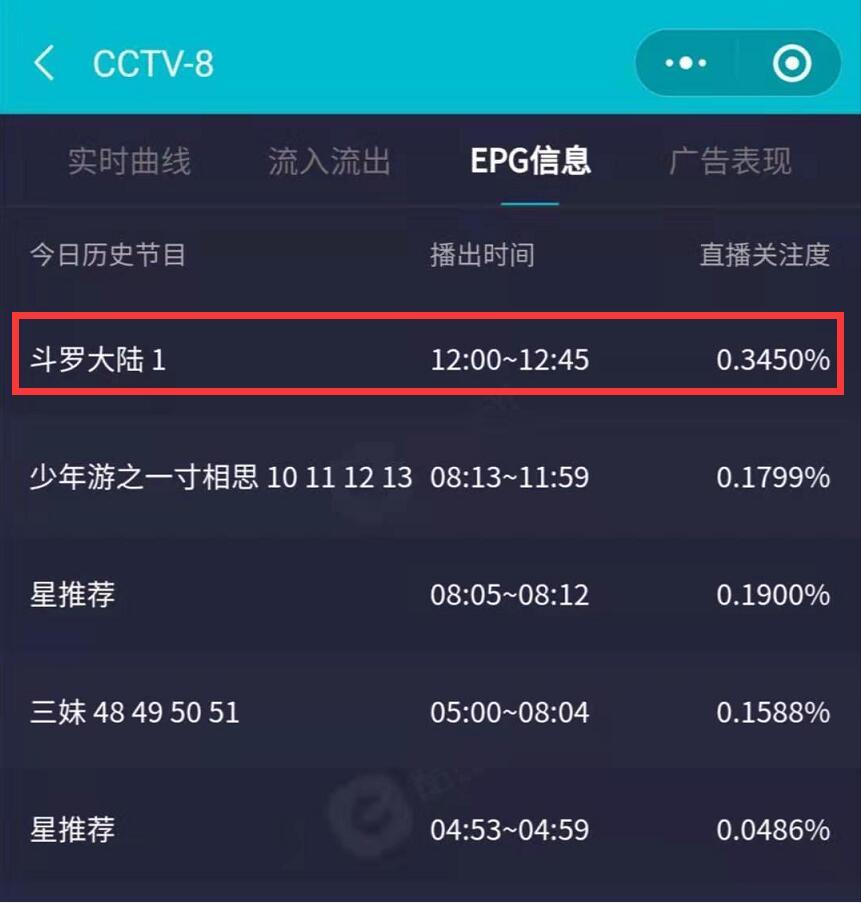This screenshot has width=861, height=903.
Task: Switch to the 实时曲线 tab
Action: point(129,161)
